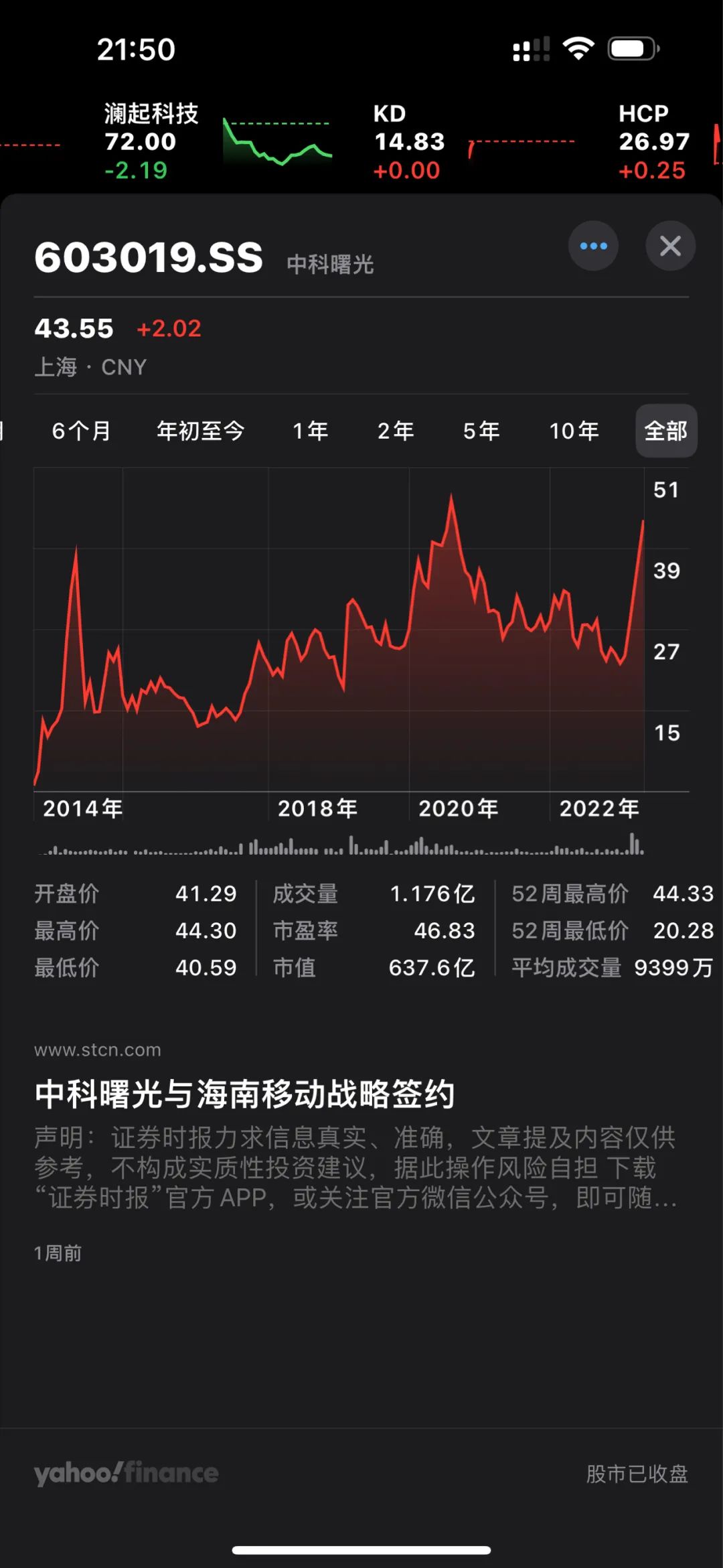Tap the 全部 range tab

click(665, 431)
